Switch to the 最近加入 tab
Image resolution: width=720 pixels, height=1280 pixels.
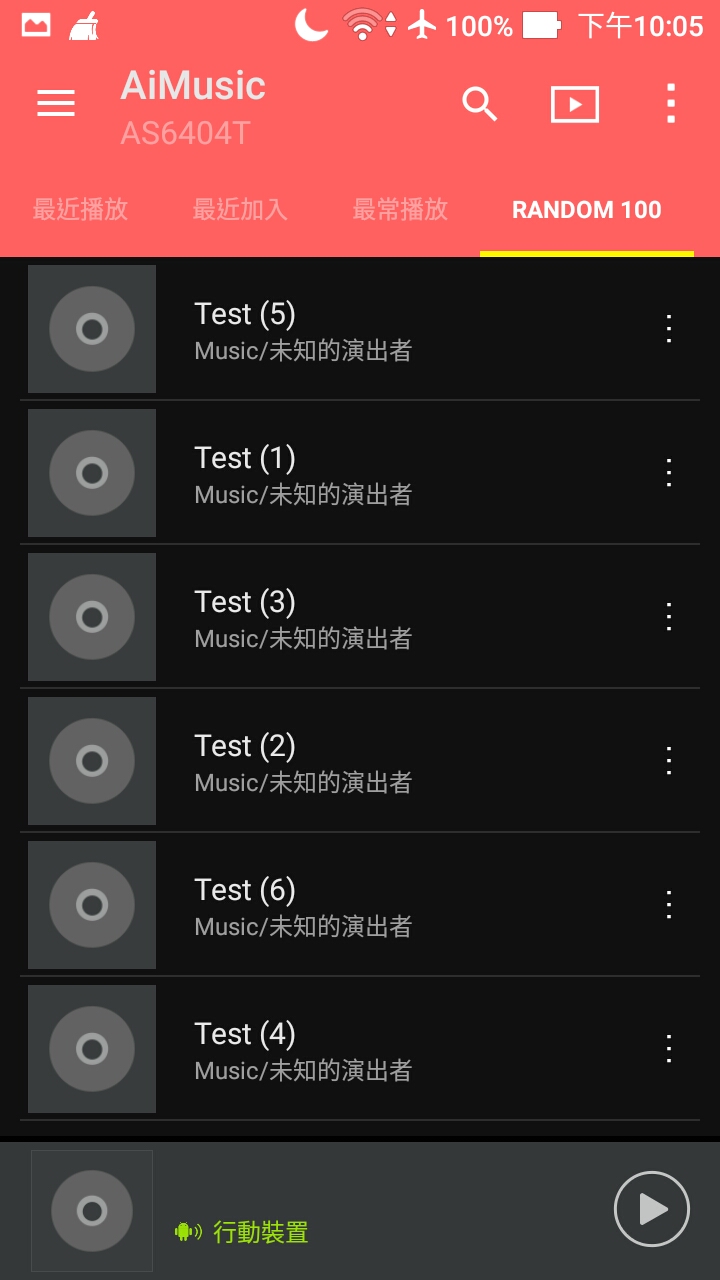(x=240, y=210)
